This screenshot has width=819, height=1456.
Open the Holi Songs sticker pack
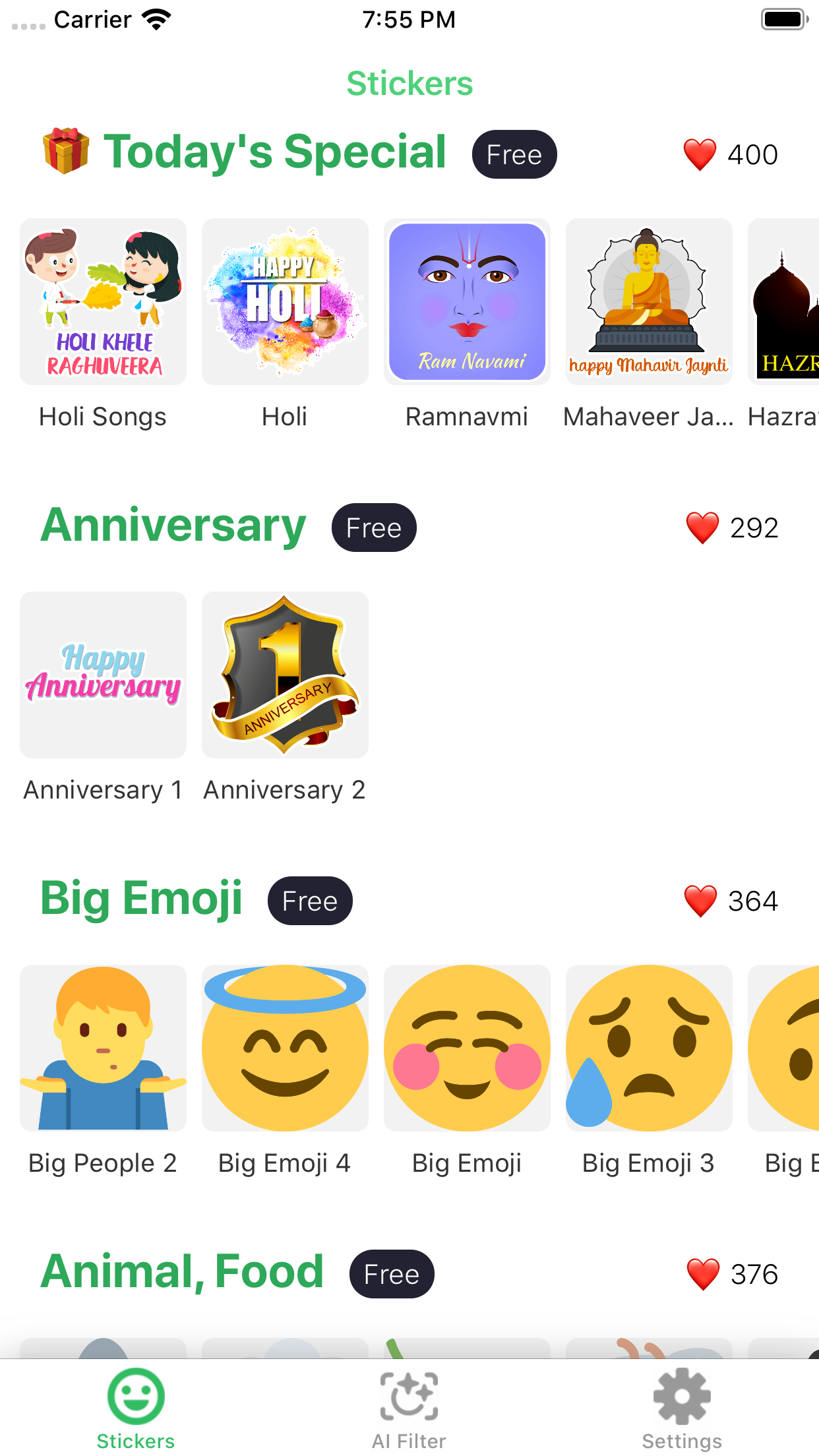tap(103, 302)
